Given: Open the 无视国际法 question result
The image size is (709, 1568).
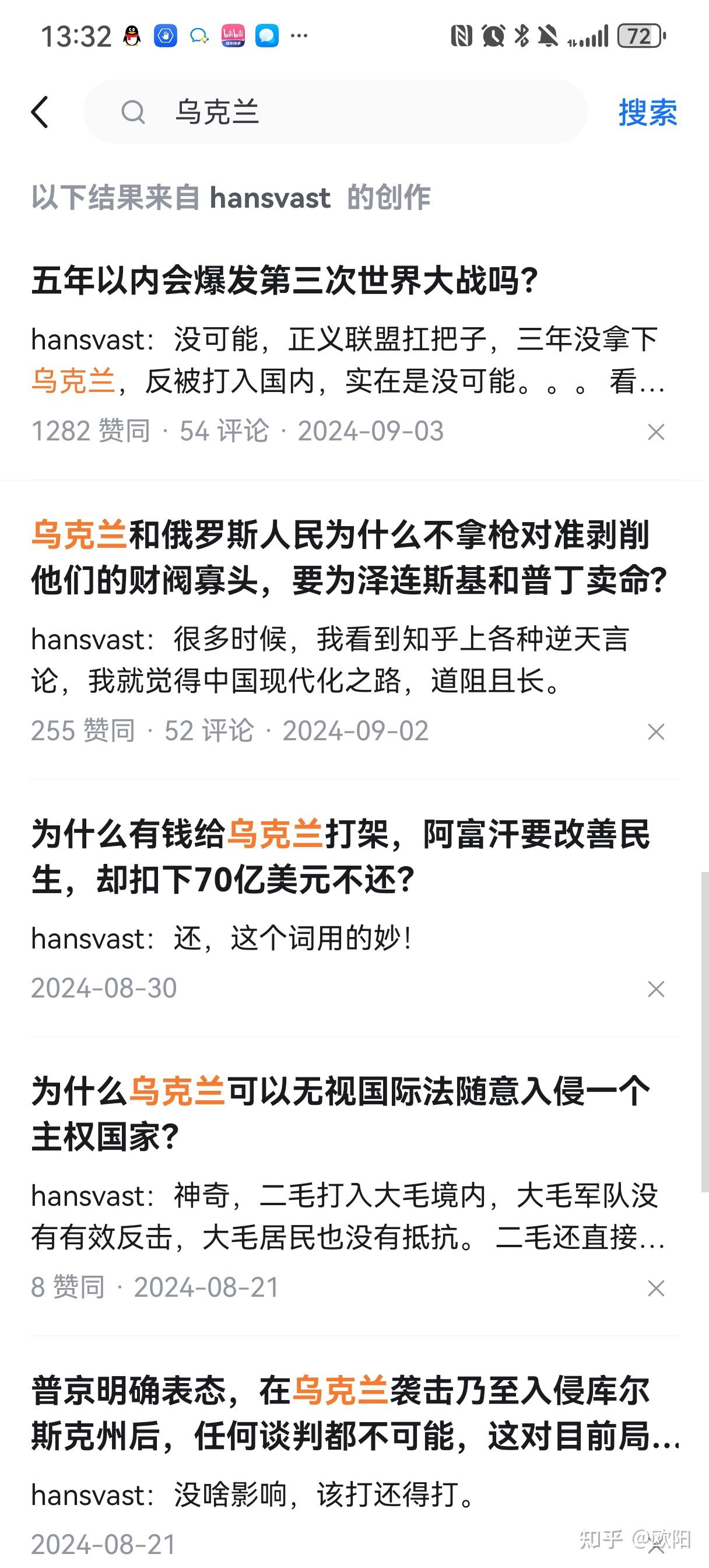Looking at the screenshot, I should (341, 1114).
